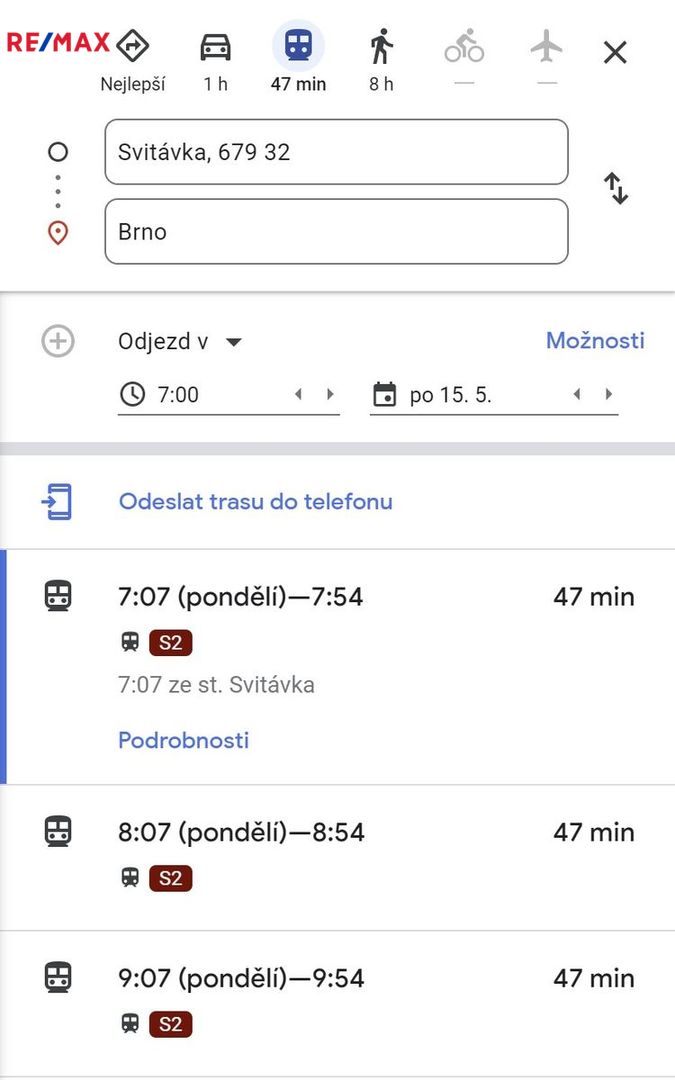Close the directions panel
675x1080 pixels.
click(x=614, y=52)
